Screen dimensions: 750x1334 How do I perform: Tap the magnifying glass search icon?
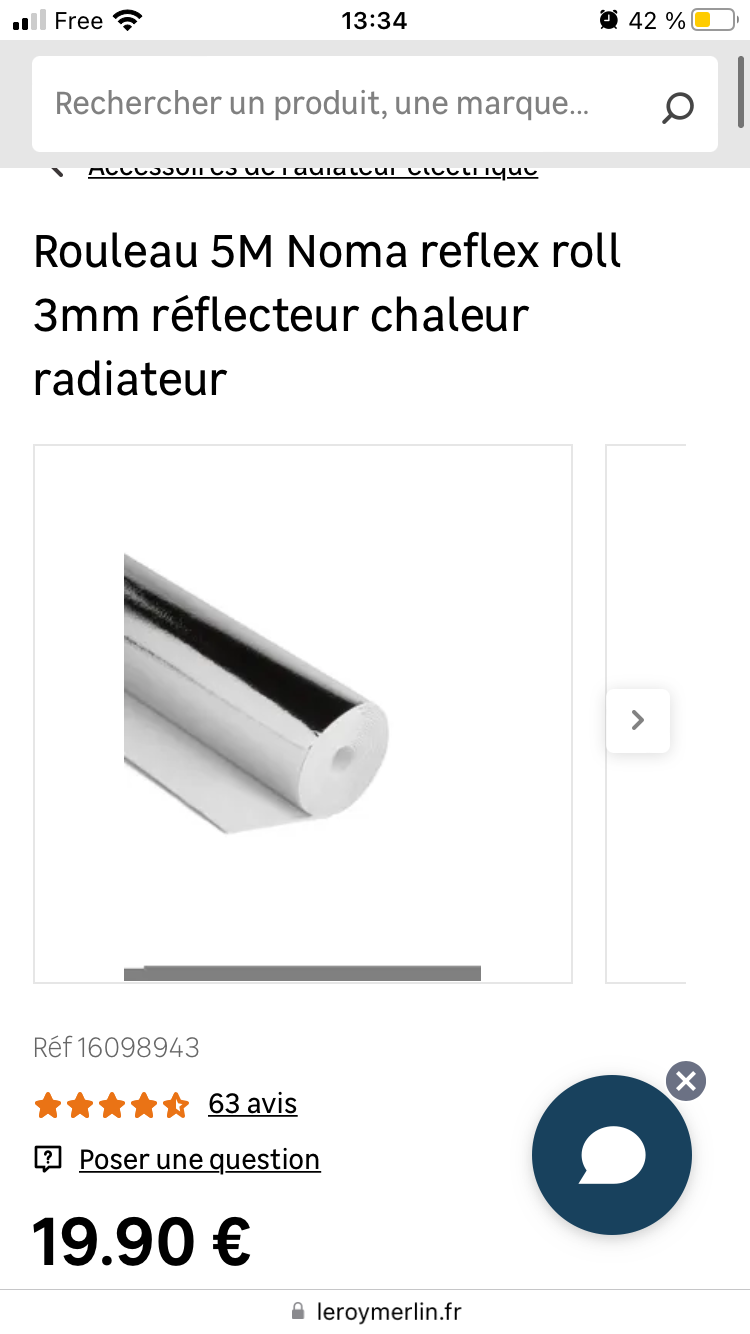(677, 106)
